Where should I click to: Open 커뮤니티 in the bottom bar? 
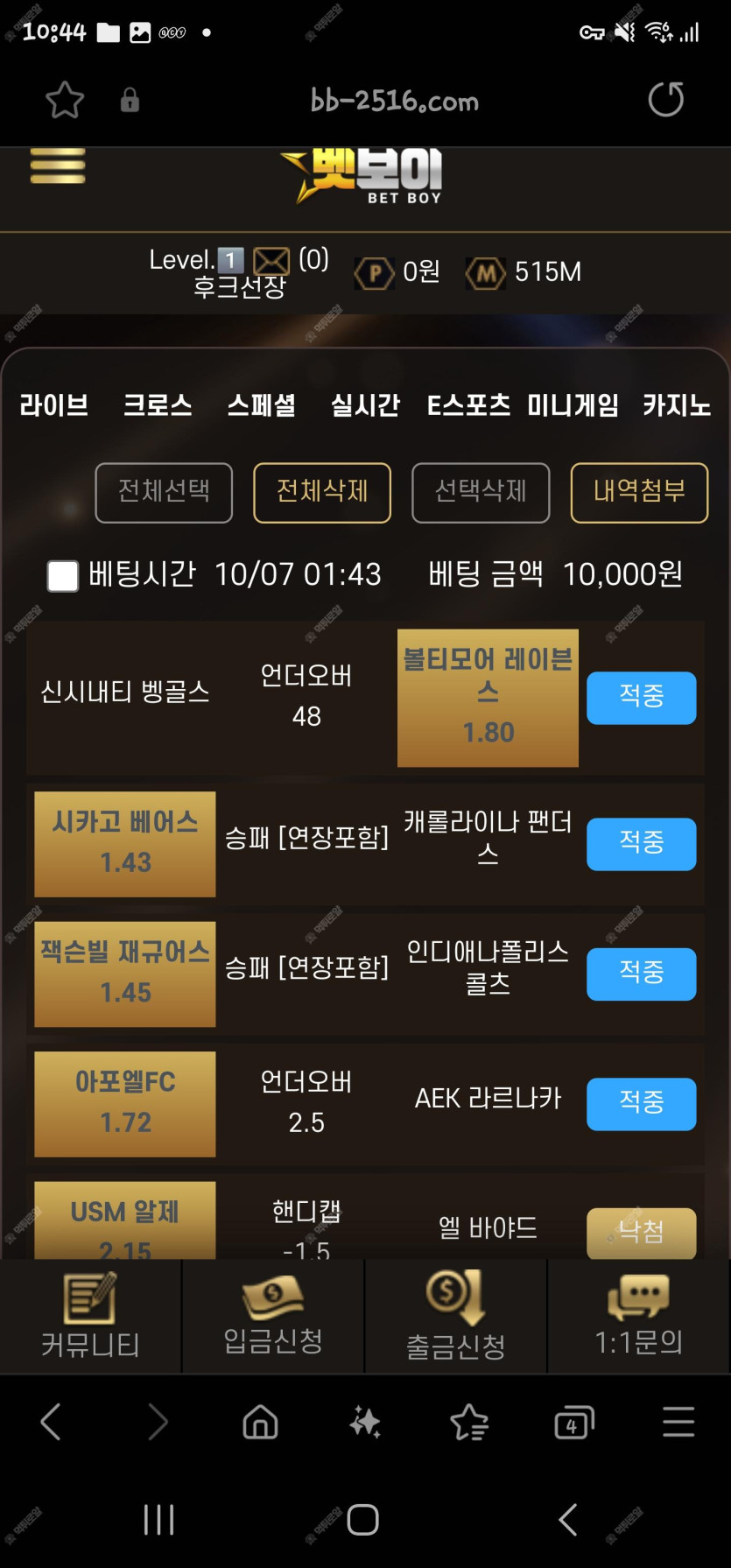(x=90, y=1317)
